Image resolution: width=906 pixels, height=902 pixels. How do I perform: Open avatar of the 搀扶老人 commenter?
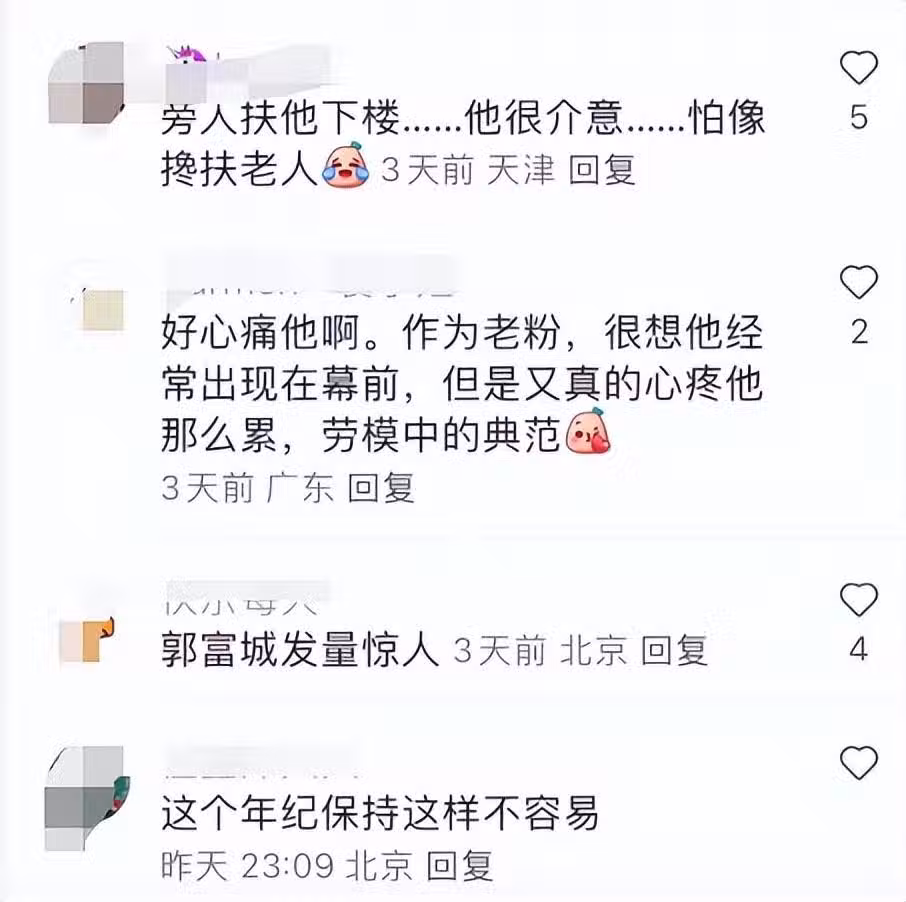[x=86, y=83]
